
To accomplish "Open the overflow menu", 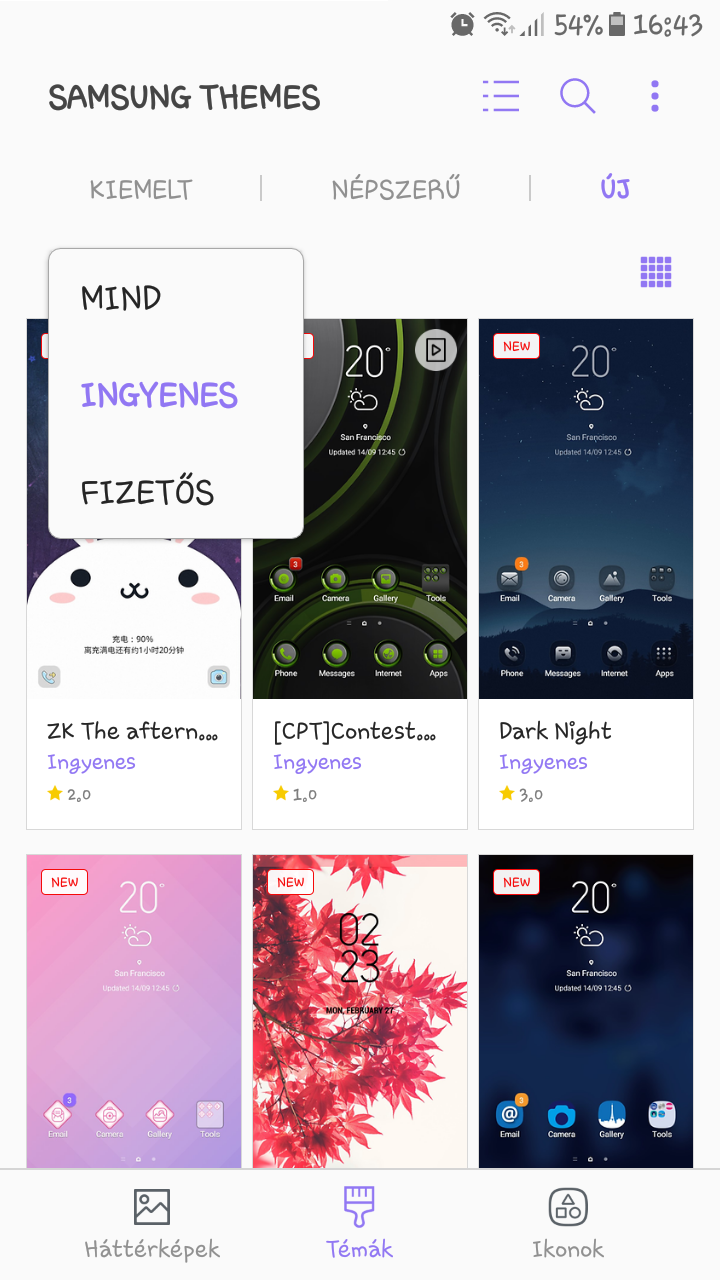I will point(655,96).
